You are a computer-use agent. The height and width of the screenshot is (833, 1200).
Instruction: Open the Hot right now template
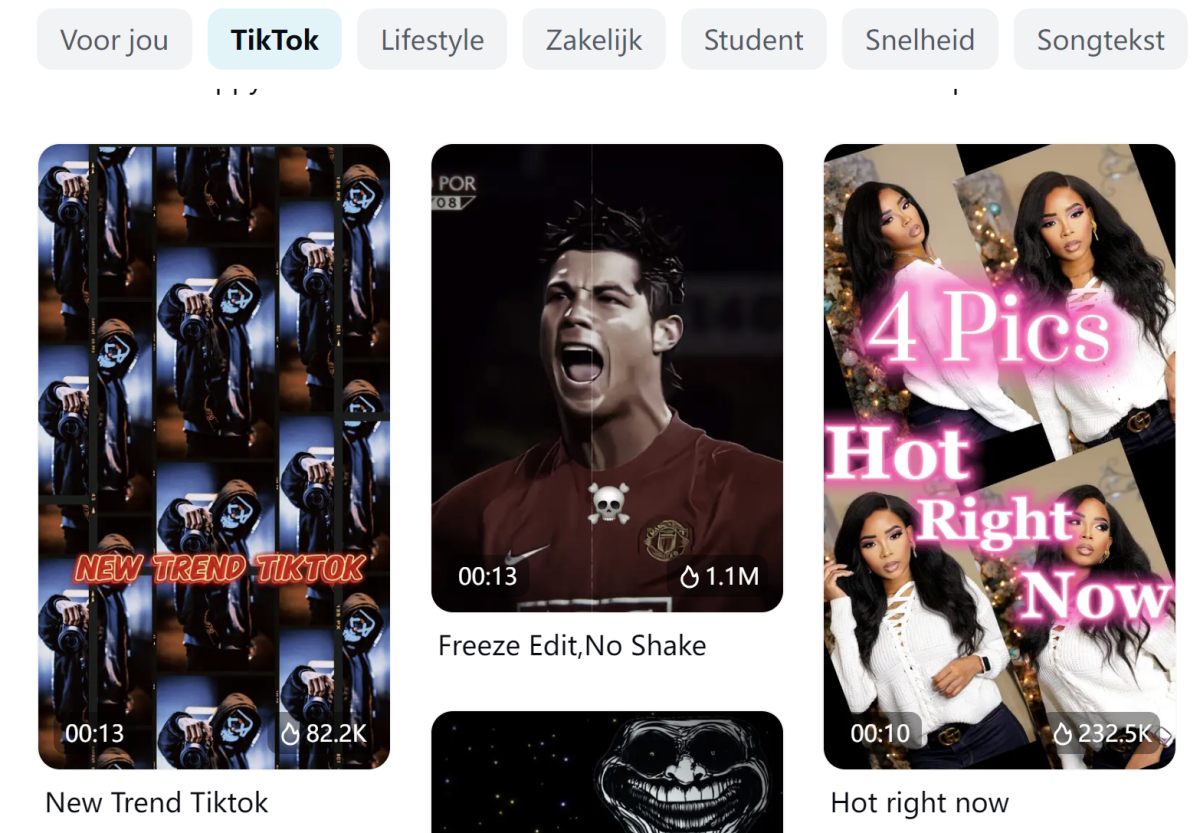coord(999,456)
